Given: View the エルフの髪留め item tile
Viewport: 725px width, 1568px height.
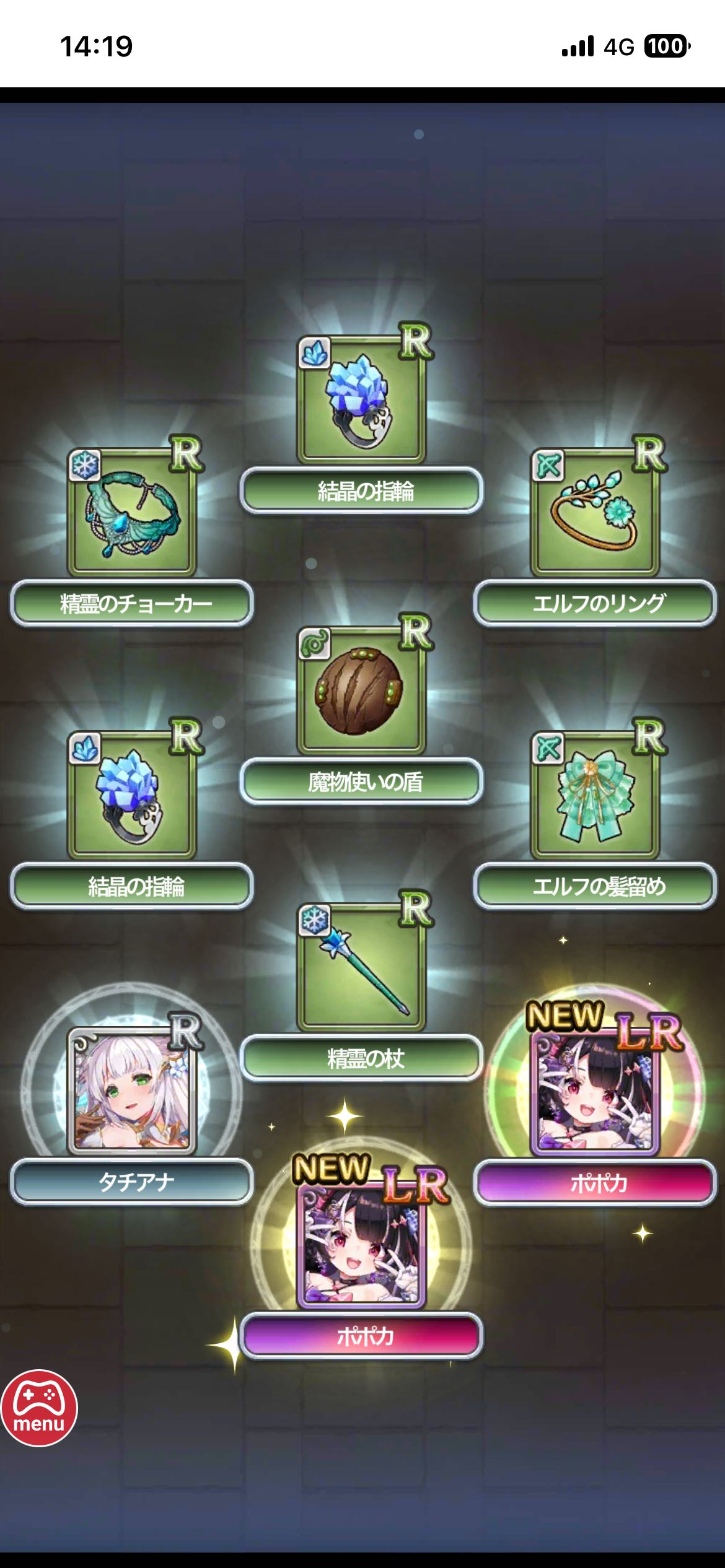Looking at the screenshot, I should pos(594,796).
